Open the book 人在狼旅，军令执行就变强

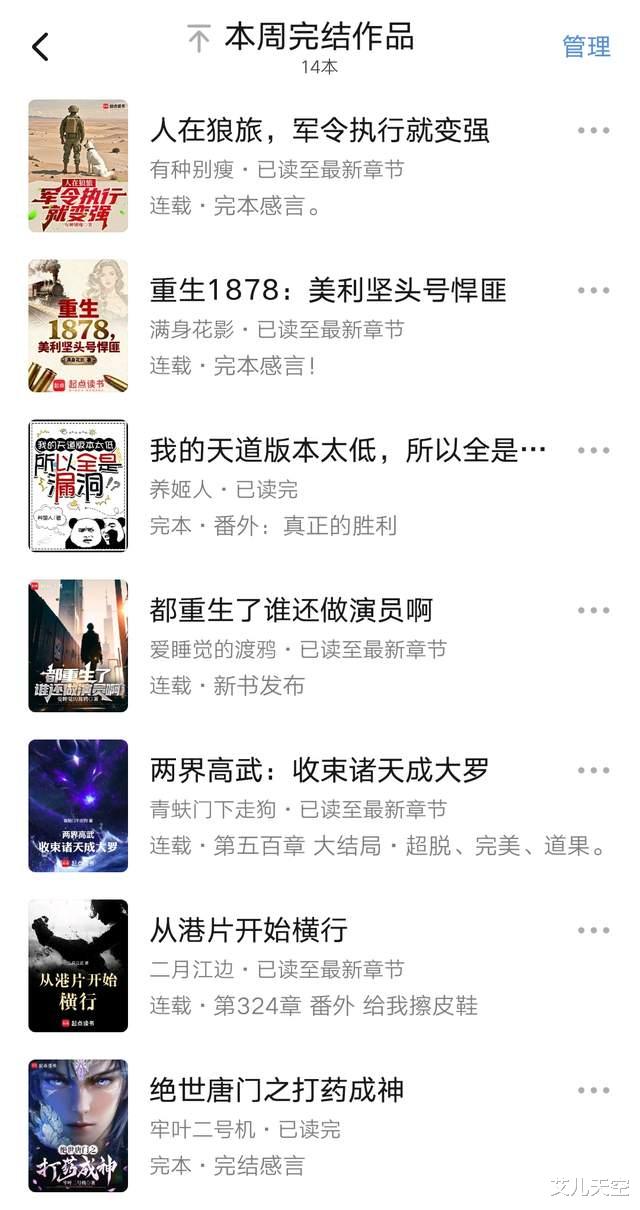tap(318, 131)
